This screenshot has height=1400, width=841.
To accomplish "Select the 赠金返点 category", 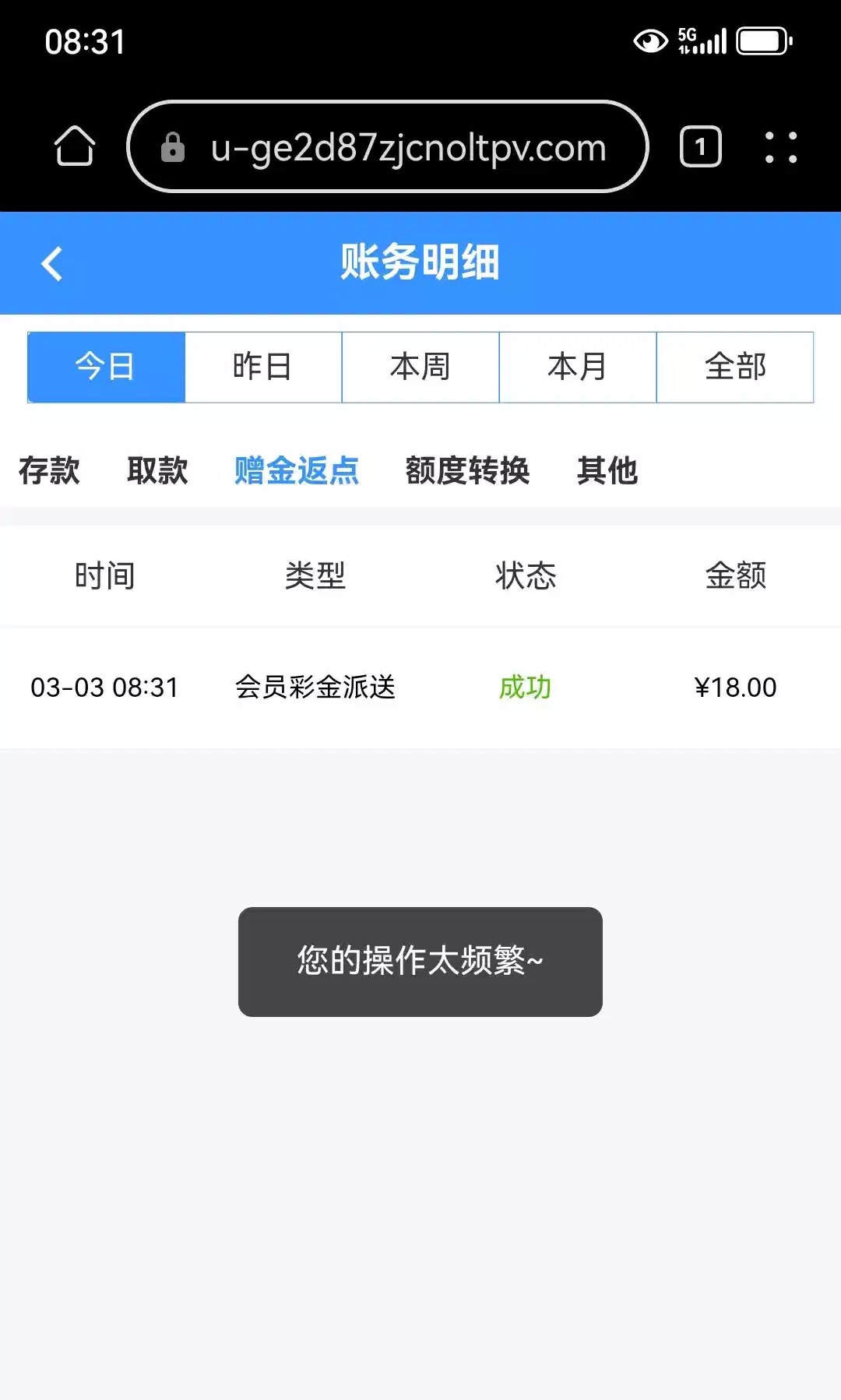I will tap(297, 470).
